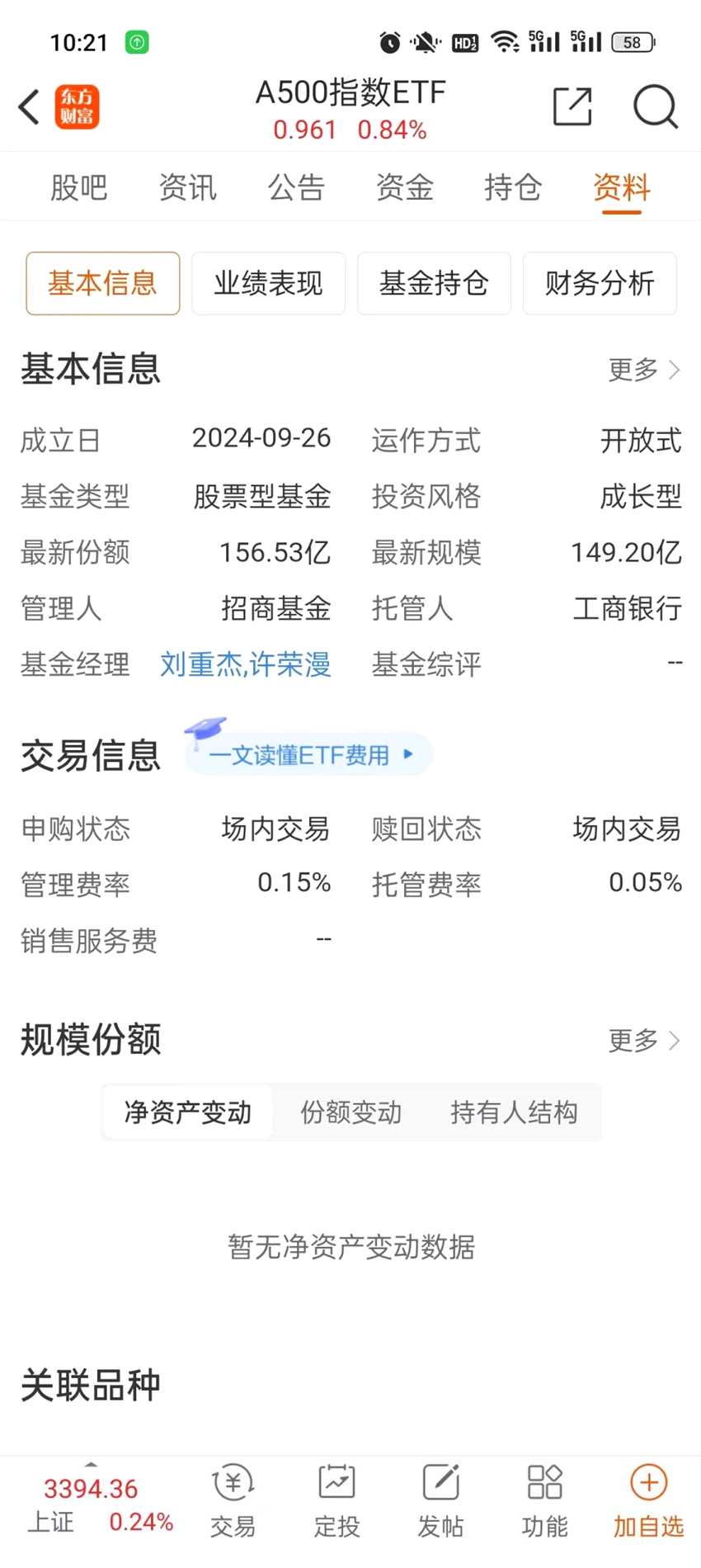Viewport: 701px width, 1568px height.
Task: Open fund manager 刘重杰,许荣漫 link
Action: click(x=245, y=664)
